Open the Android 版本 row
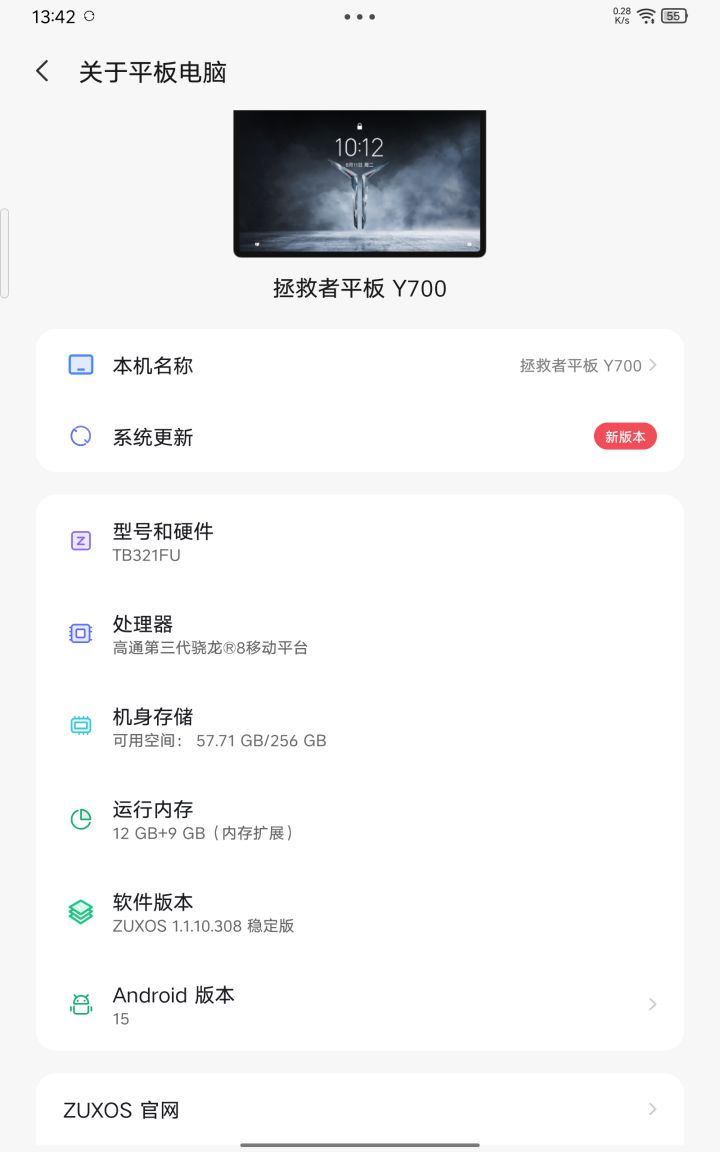Screen dimensions: 720x1152 point(360,1004)
